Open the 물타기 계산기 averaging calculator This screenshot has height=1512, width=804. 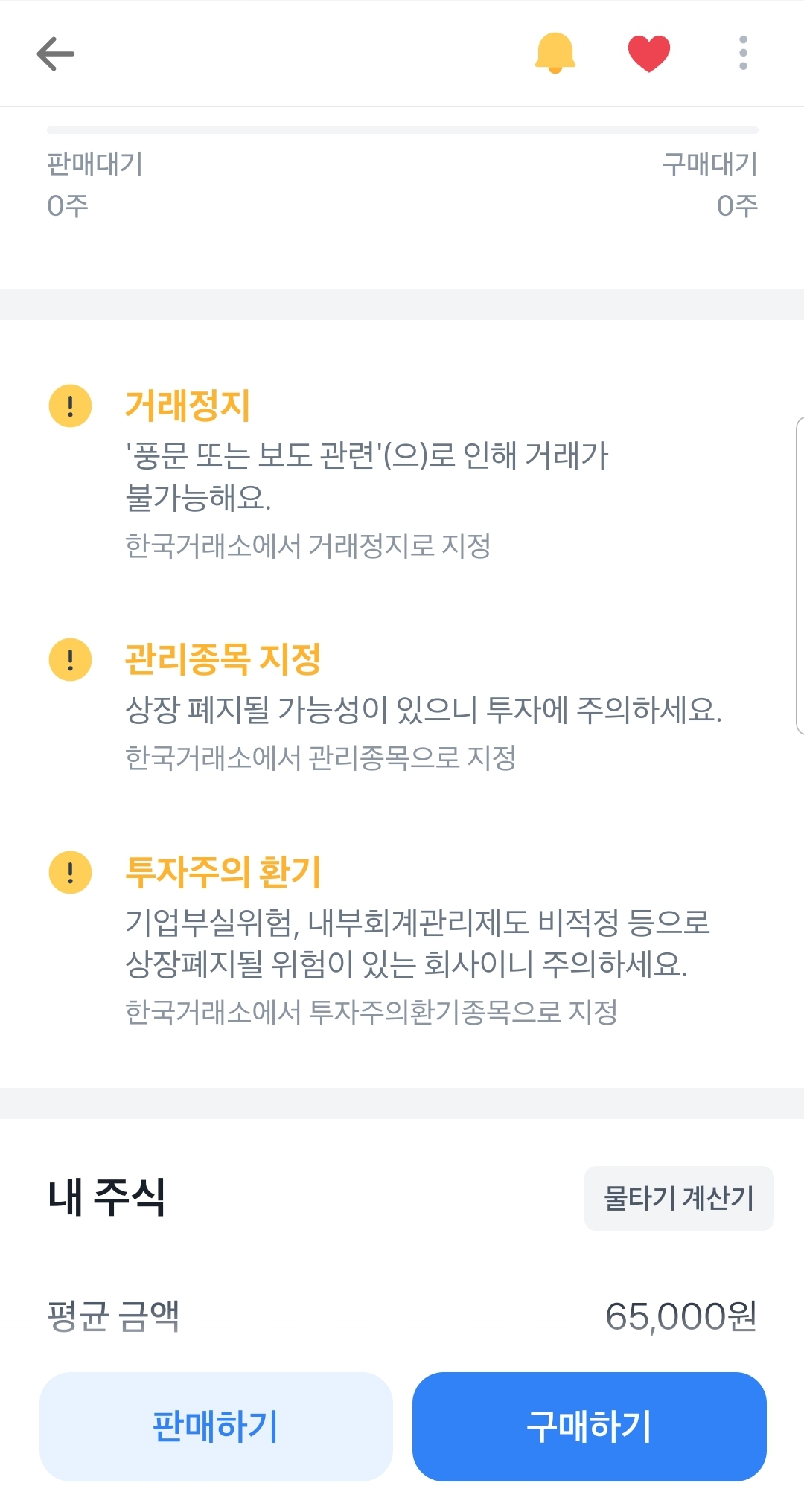pyautogui.click(x=678, y=1197)
